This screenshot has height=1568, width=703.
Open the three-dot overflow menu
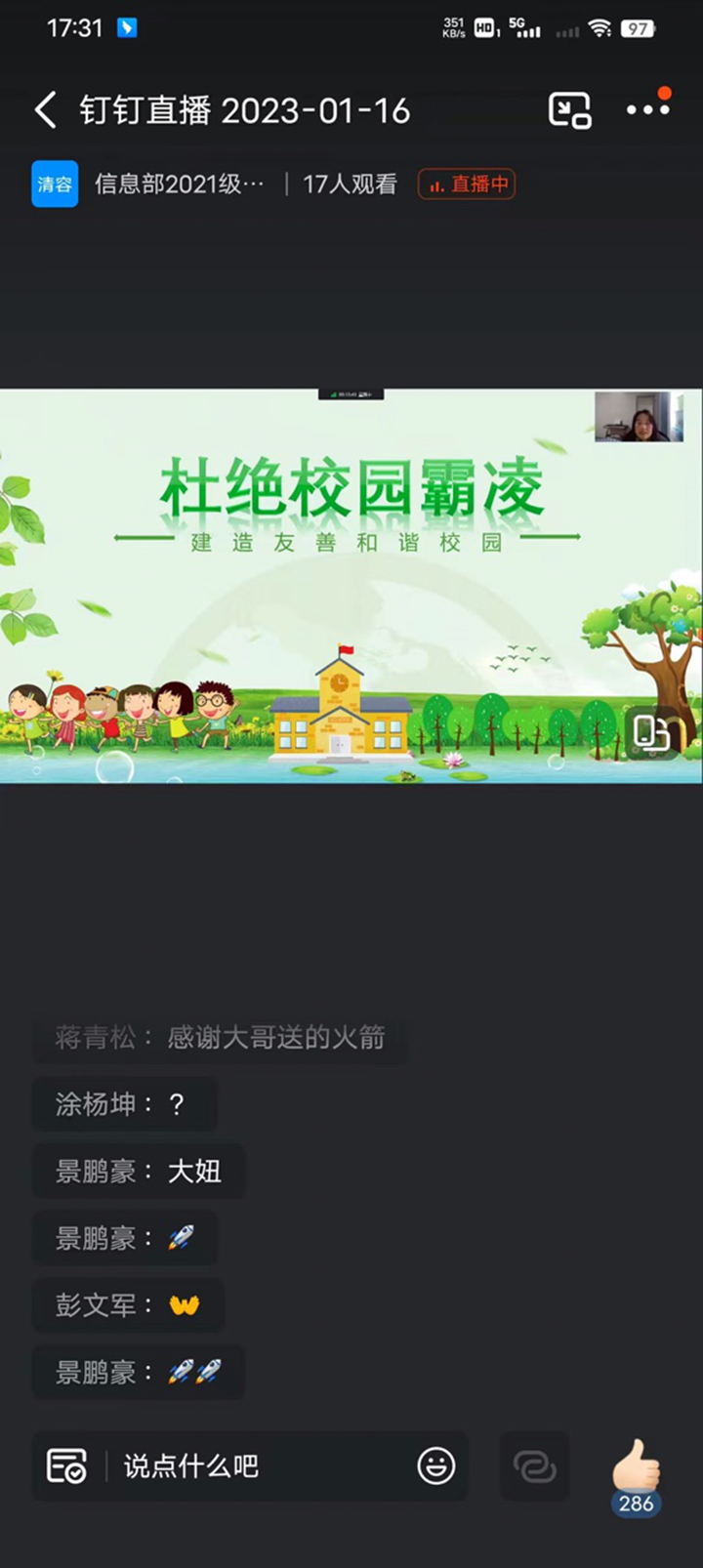click(647, 110)
